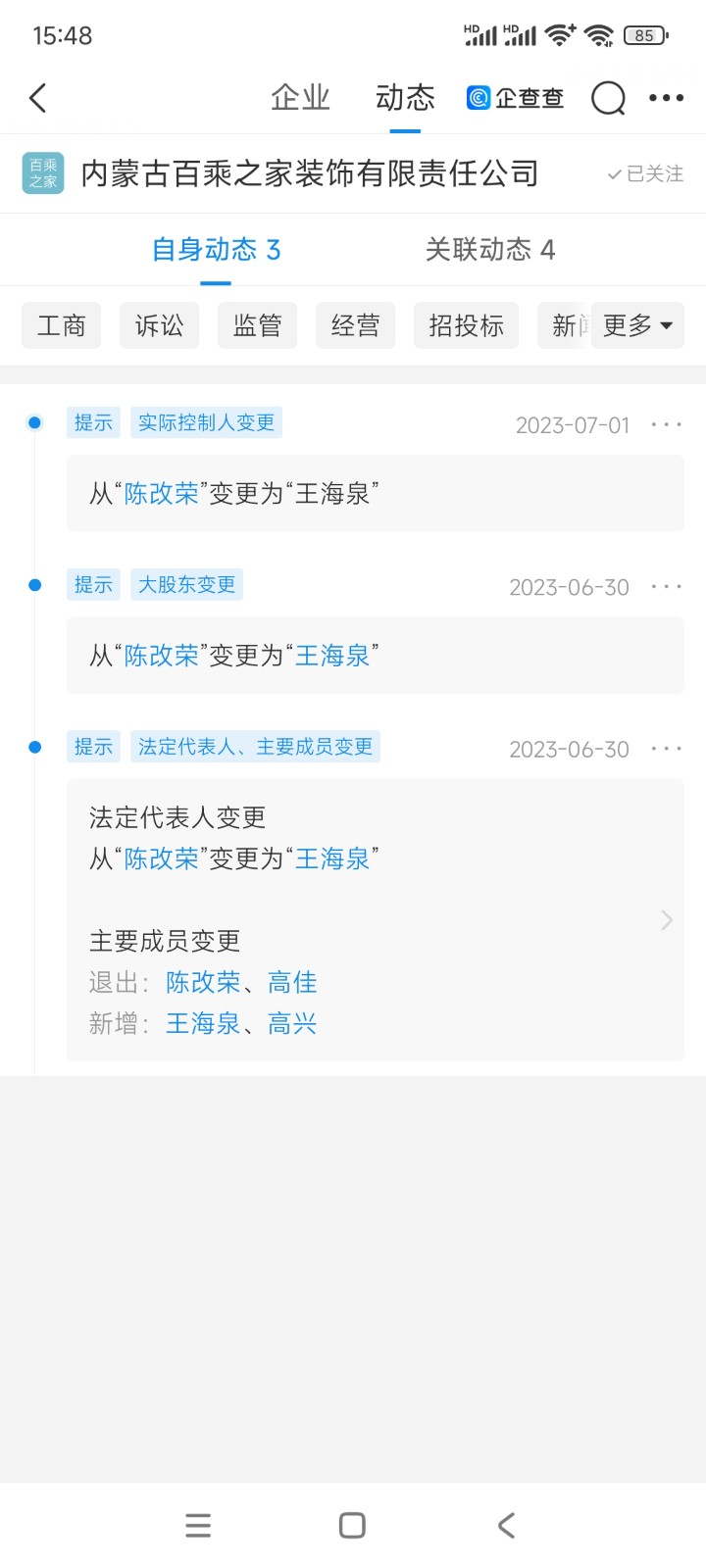706x1568 pixels.
Task: Open the top-right overflow menu
Action: [x=667, y=98]
